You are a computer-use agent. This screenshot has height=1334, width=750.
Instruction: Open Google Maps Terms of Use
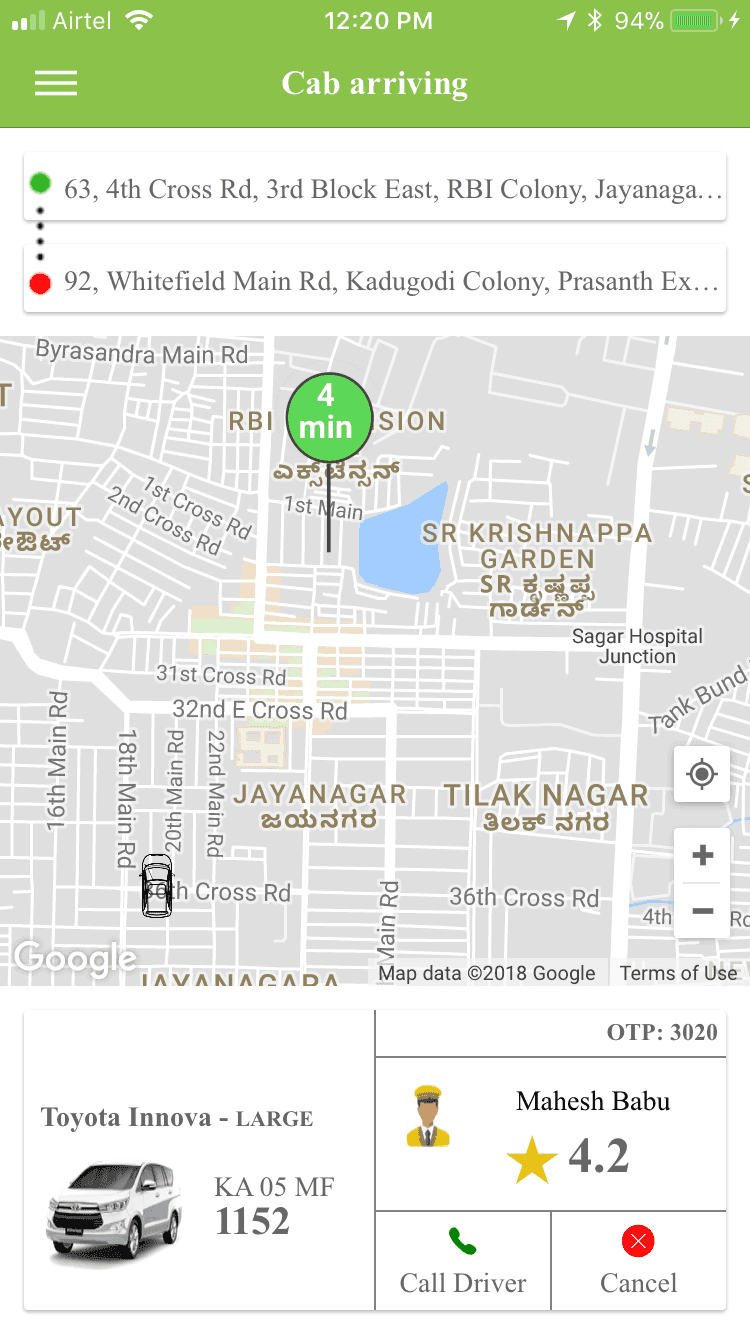click(x=678, y=973)
